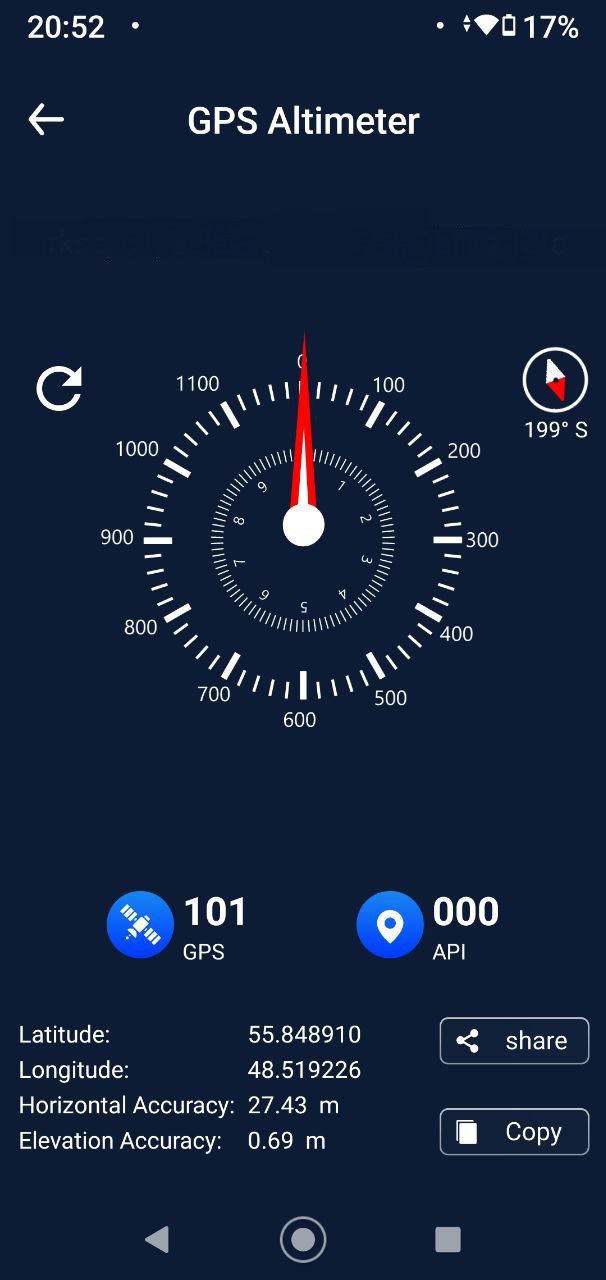Go back using the header arrow
This screenshot has width=606, height=1280.
click(46, 120)
